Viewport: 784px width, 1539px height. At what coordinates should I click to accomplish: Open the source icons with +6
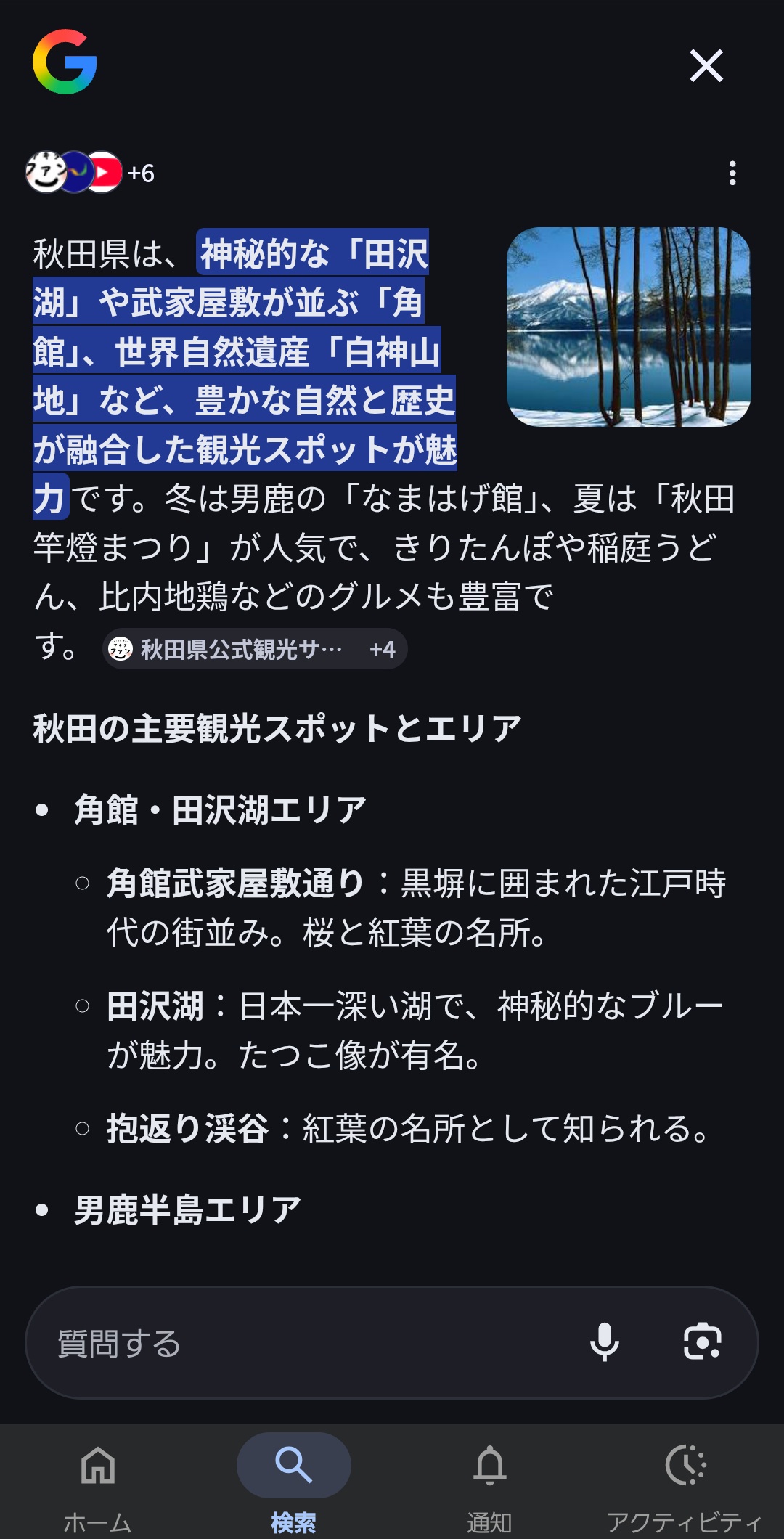pos(91,173)
